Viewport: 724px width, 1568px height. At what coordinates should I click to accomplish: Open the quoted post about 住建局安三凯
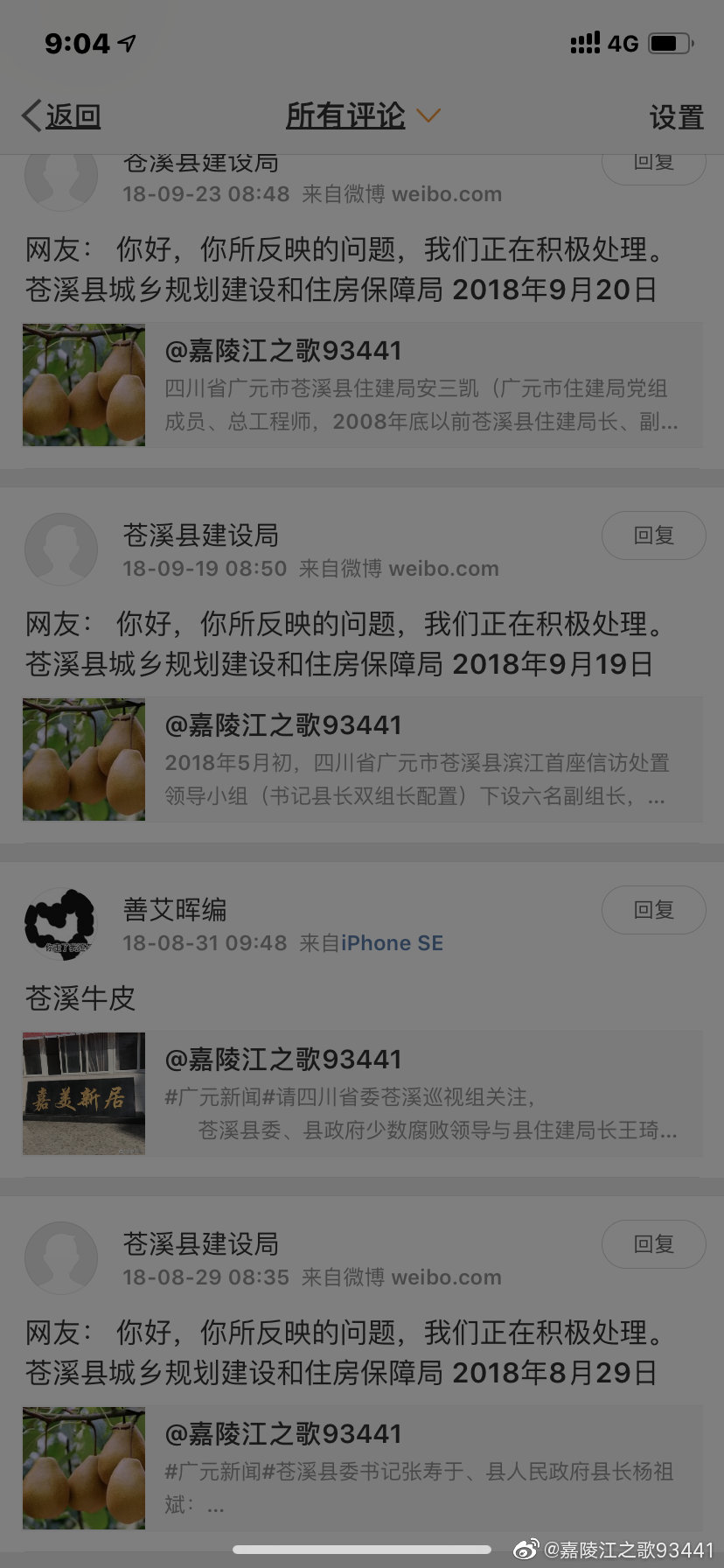(x=362, y=386)
